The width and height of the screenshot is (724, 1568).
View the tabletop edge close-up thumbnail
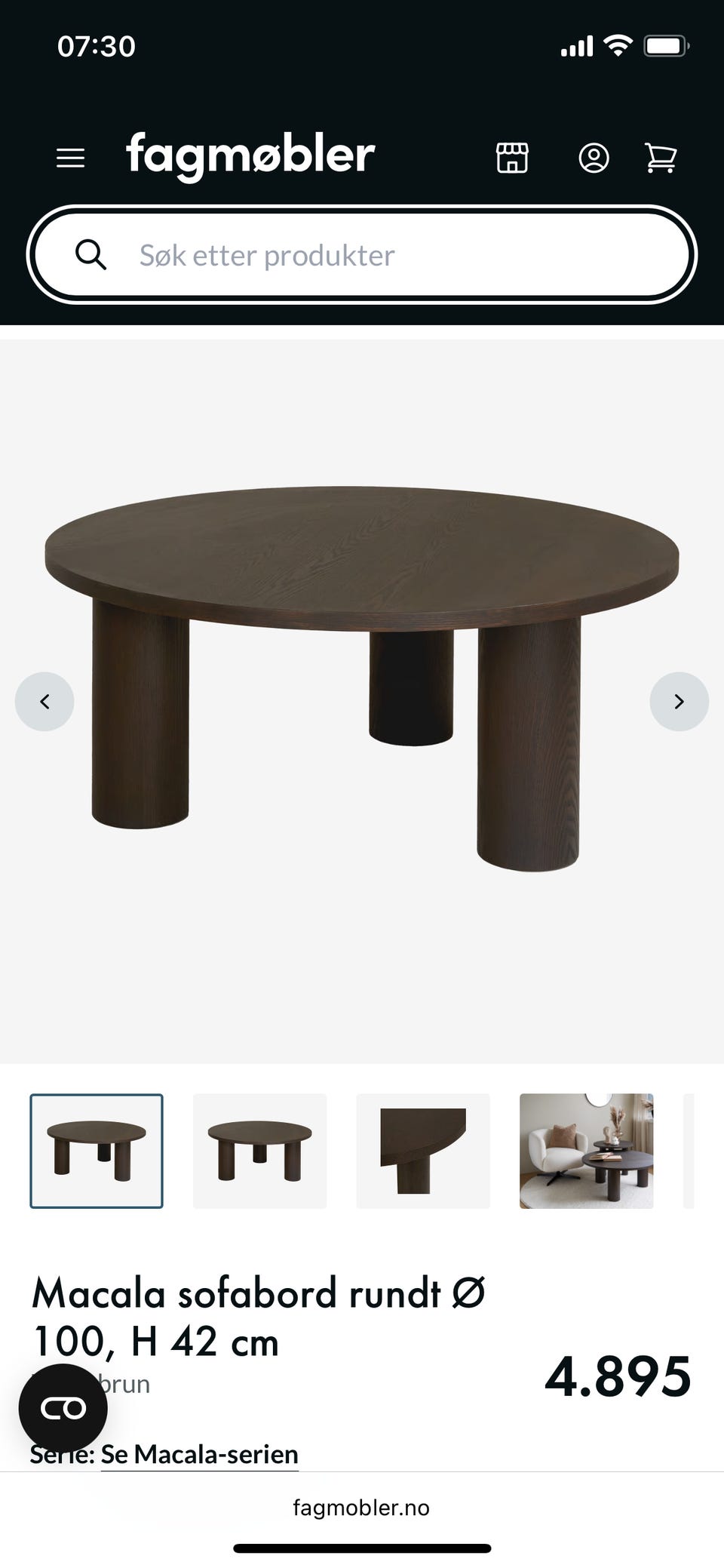point(423,1151)
